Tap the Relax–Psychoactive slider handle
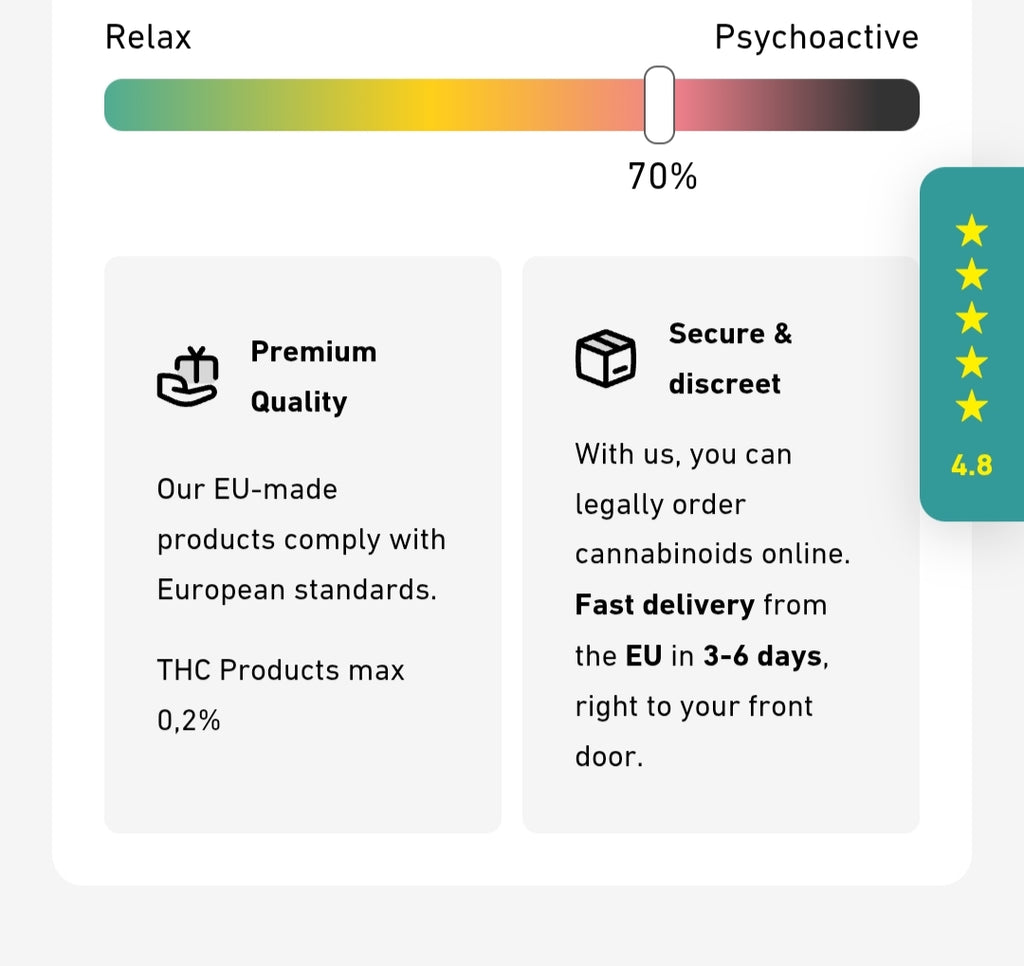This screenshot has width=1024, height=966. coord(659,105)
